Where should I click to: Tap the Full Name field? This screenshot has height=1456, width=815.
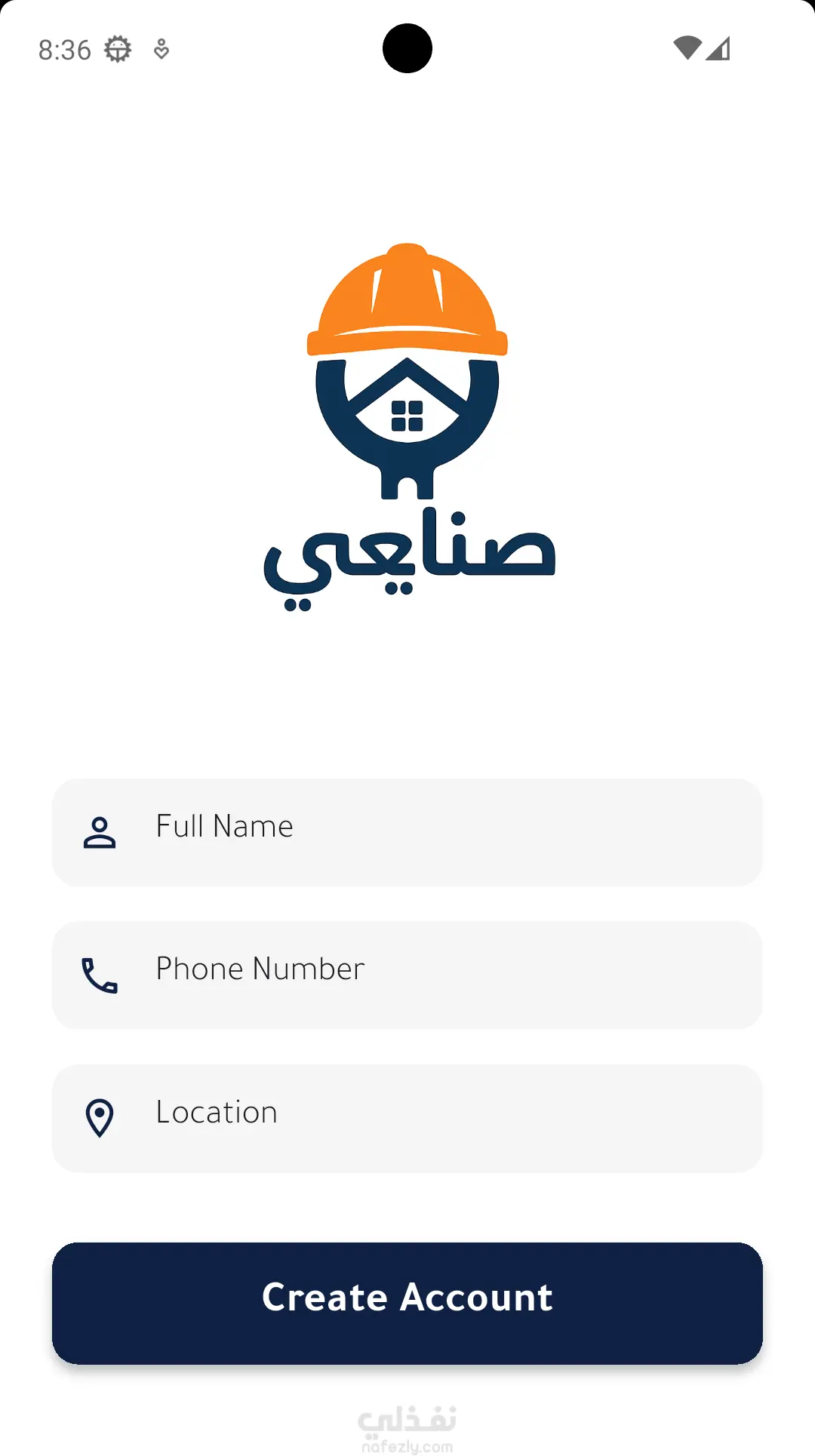tap(407, 832)
